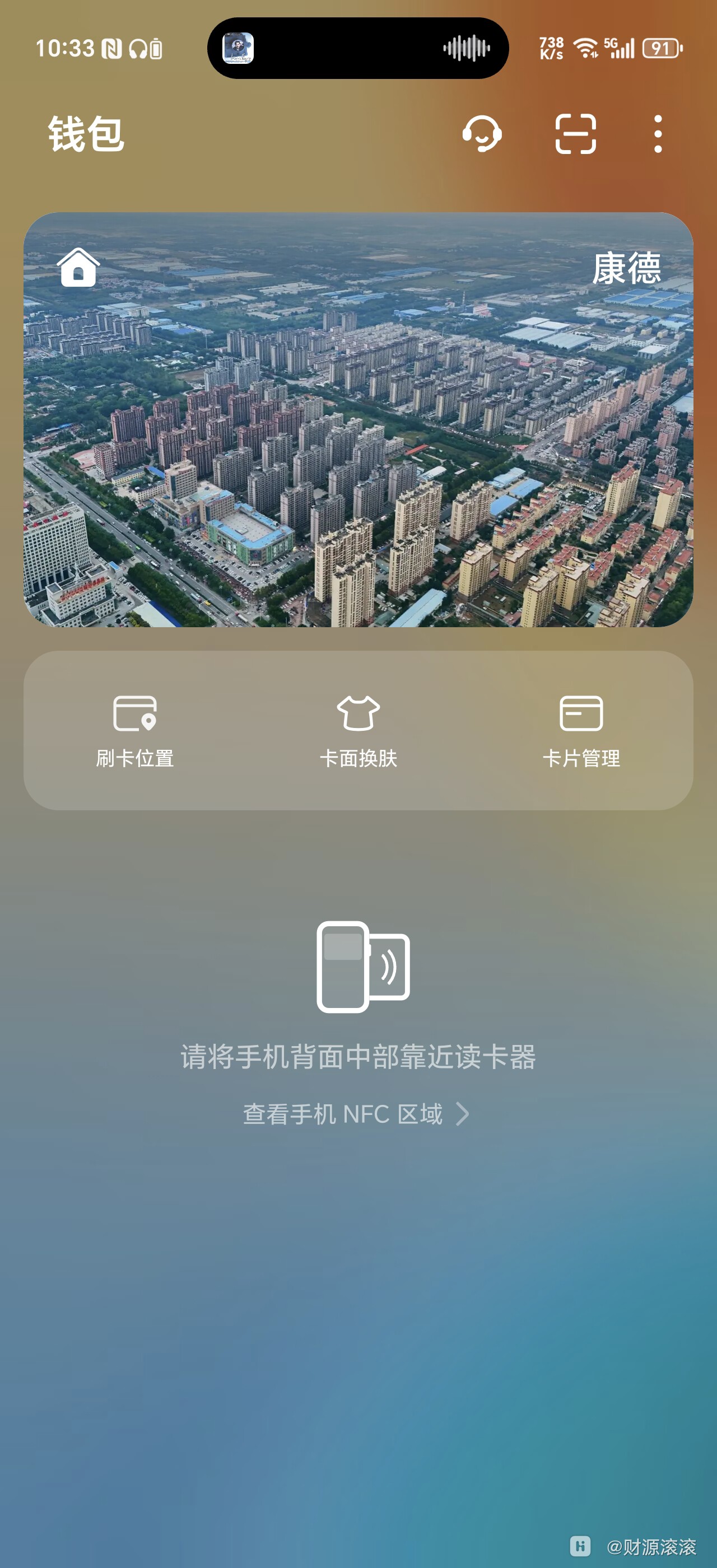Image resolution: width=717 pixels, height=1568 pixels.
Task: Select 卡面换肤 to change card skin
Action: coord(358,730)
